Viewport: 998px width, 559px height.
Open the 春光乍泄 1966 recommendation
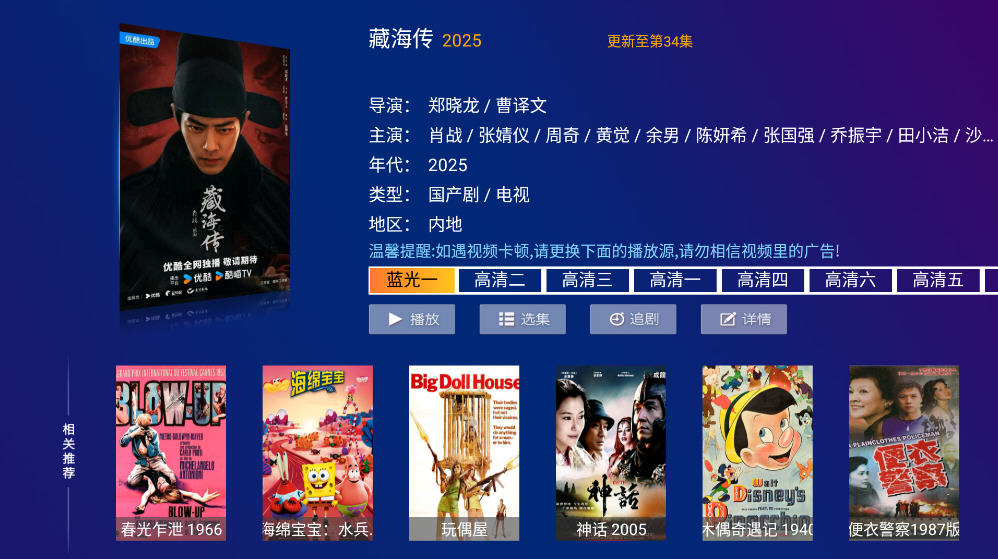point(171,452)
